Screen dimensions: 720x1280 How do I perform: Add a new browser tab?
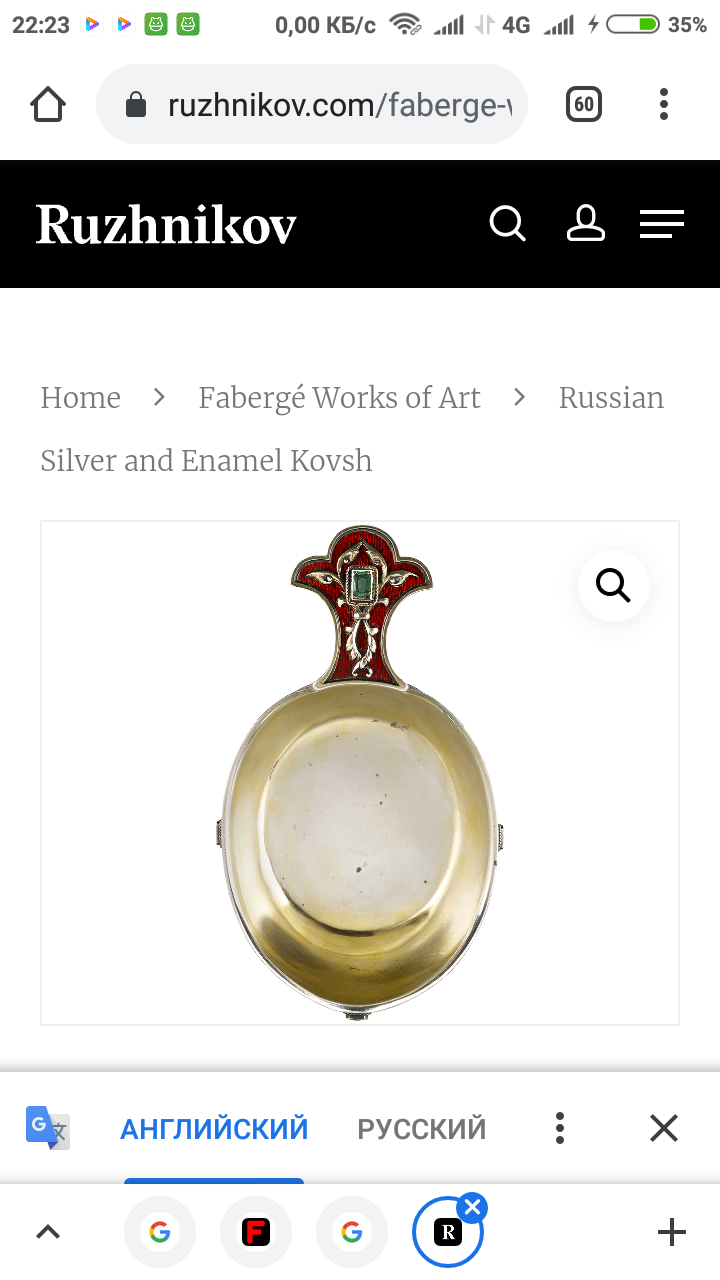(671, 1232)
